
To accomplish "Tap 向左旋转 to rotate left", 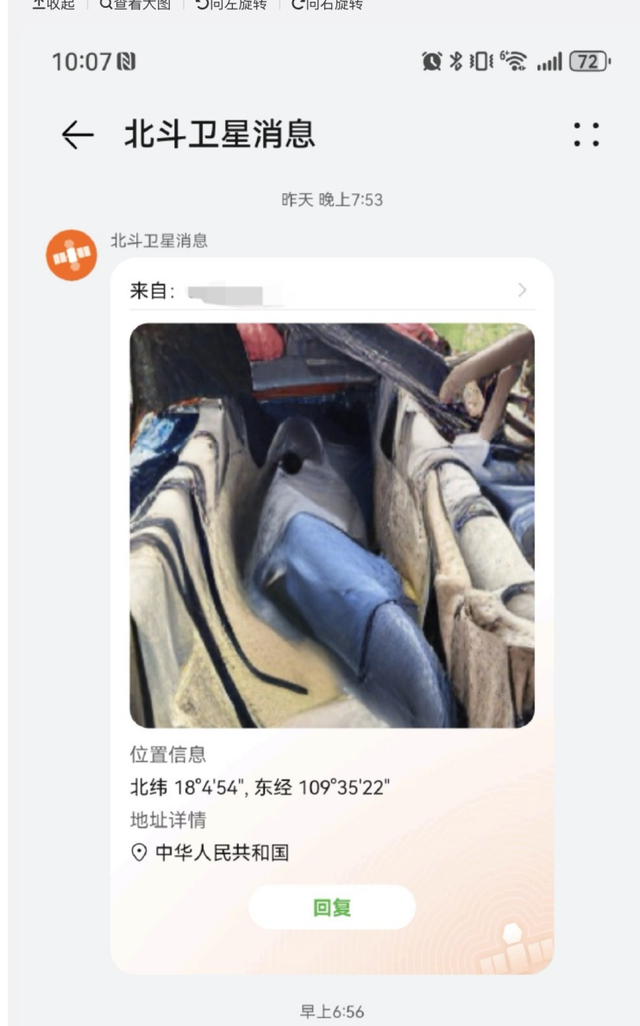I will point(231,5).
